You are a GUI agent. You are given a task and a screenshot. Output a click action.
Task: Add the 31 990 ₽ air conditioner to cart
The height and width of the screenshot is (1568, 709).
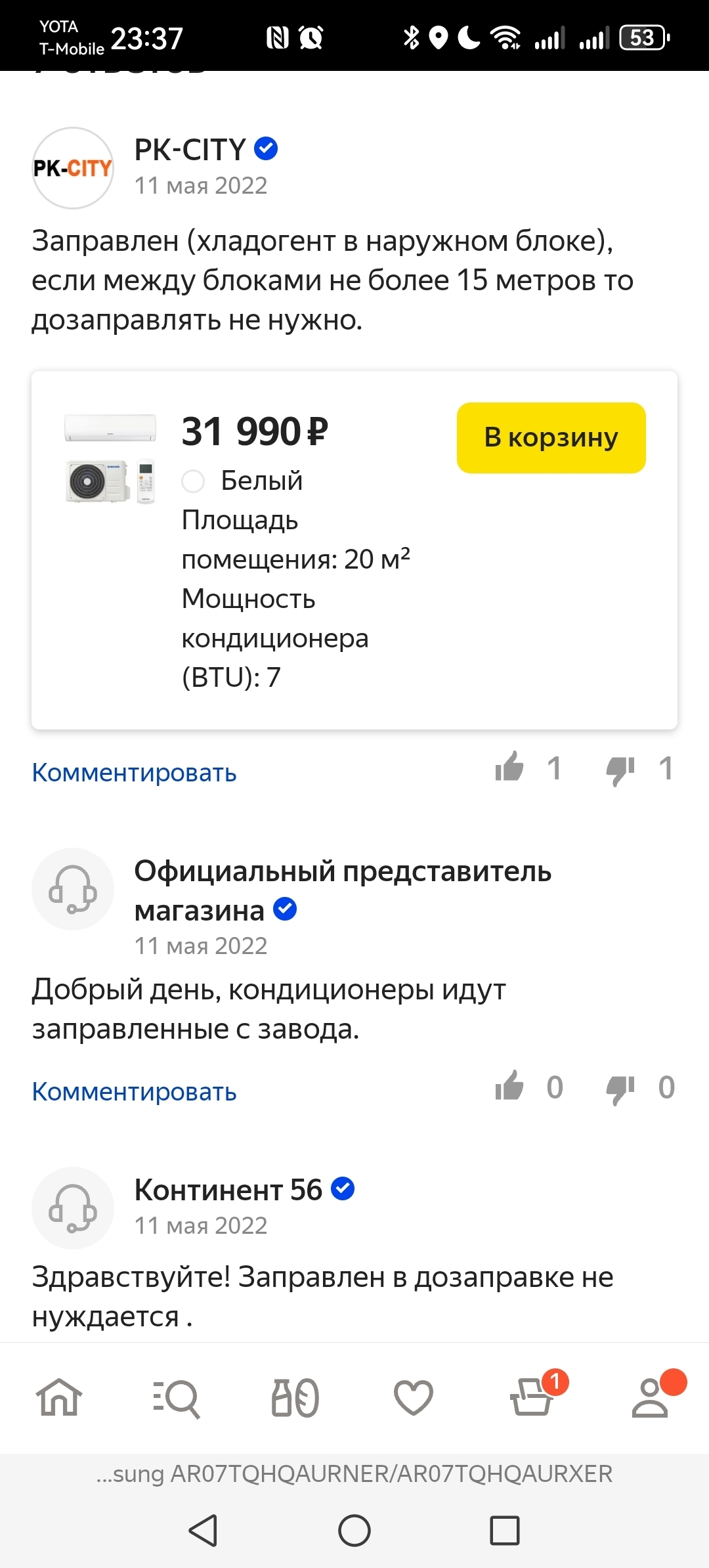(551, 437)
